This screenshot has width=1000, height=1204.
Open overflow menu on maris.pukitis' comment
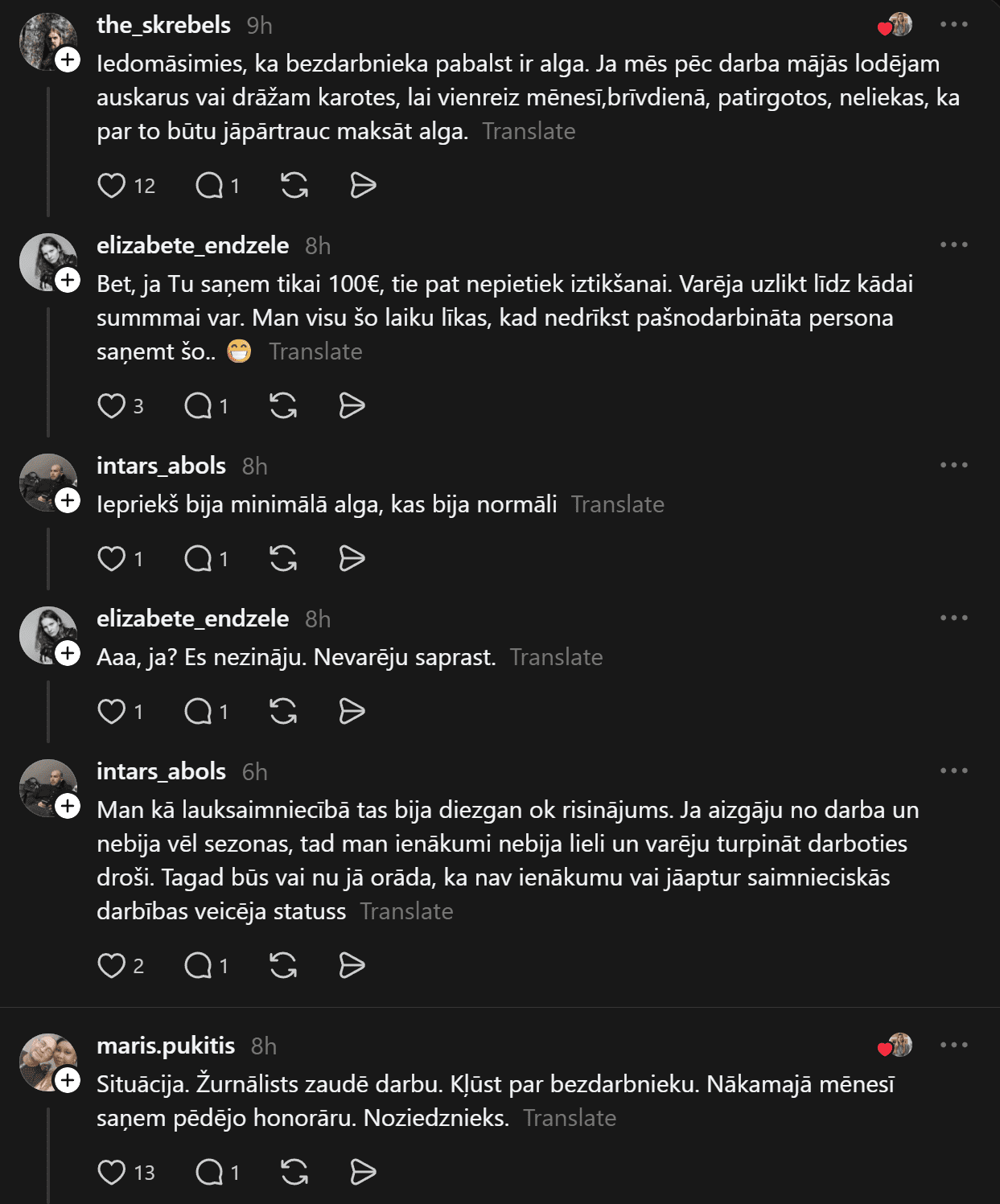point(953,1046)
